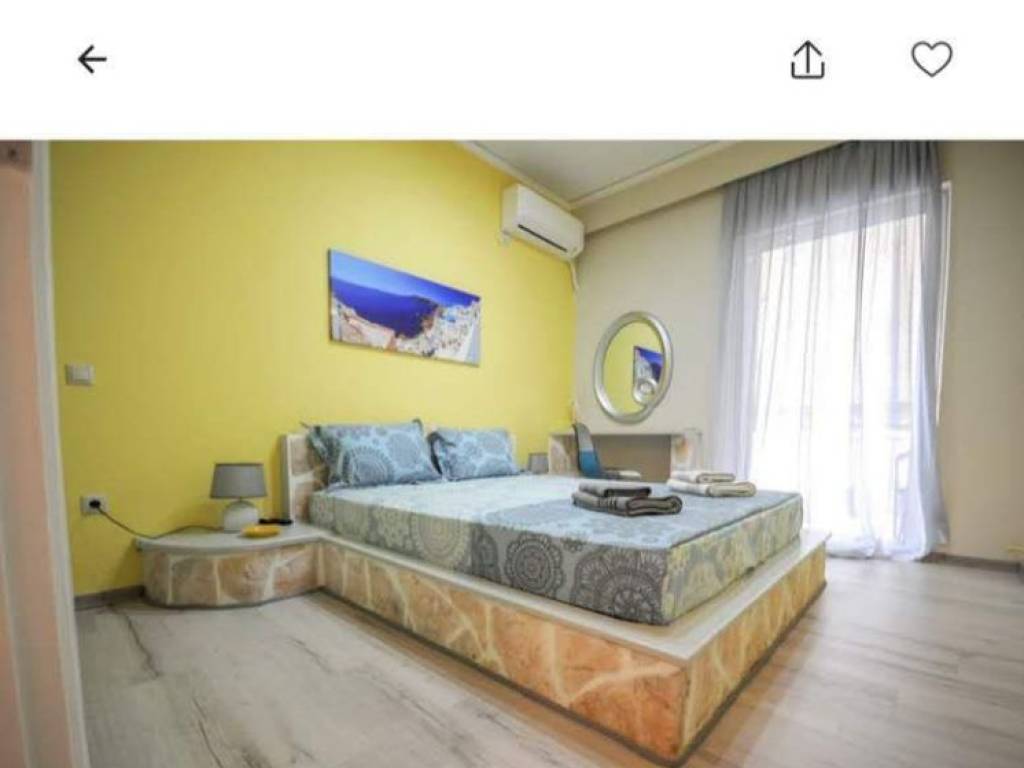Save listing with the heart icon
Screen dimensions: 1024x768
tap(931, 60)
